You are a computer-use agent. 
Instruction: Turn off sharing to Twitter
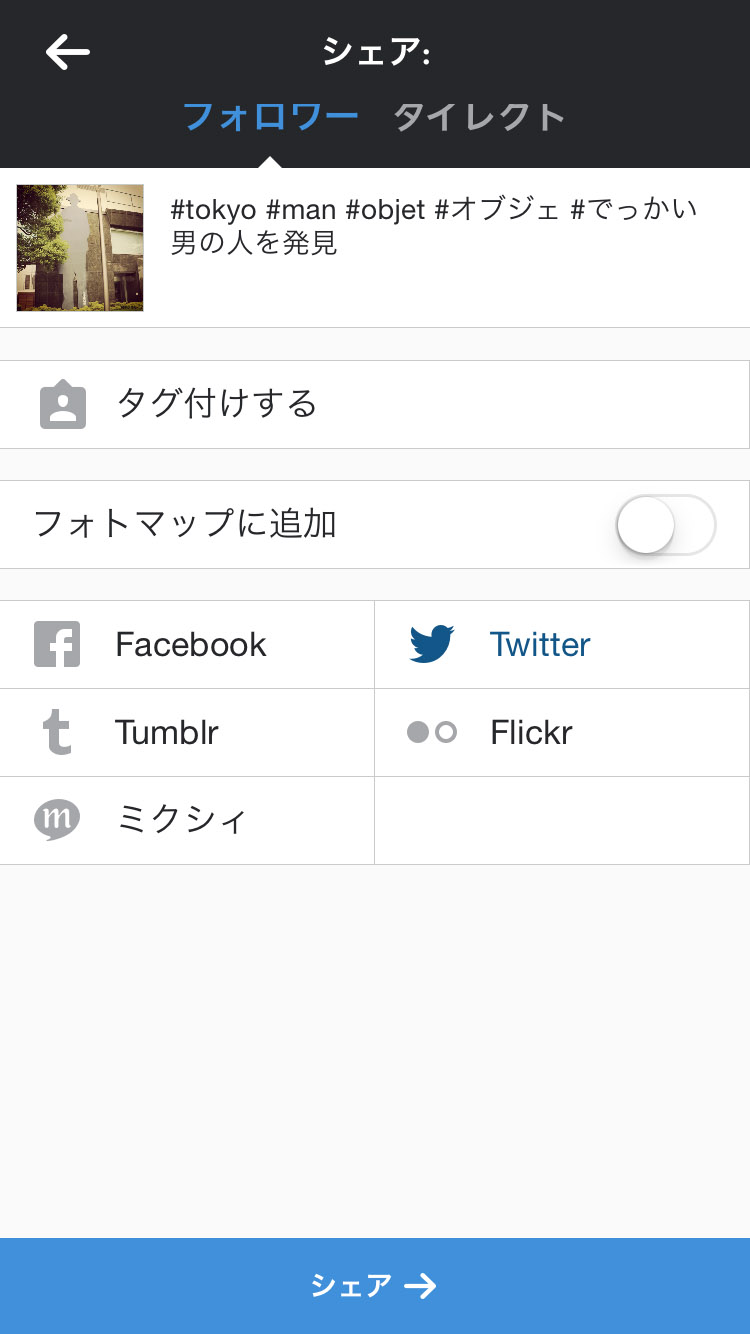pos(562,645)
